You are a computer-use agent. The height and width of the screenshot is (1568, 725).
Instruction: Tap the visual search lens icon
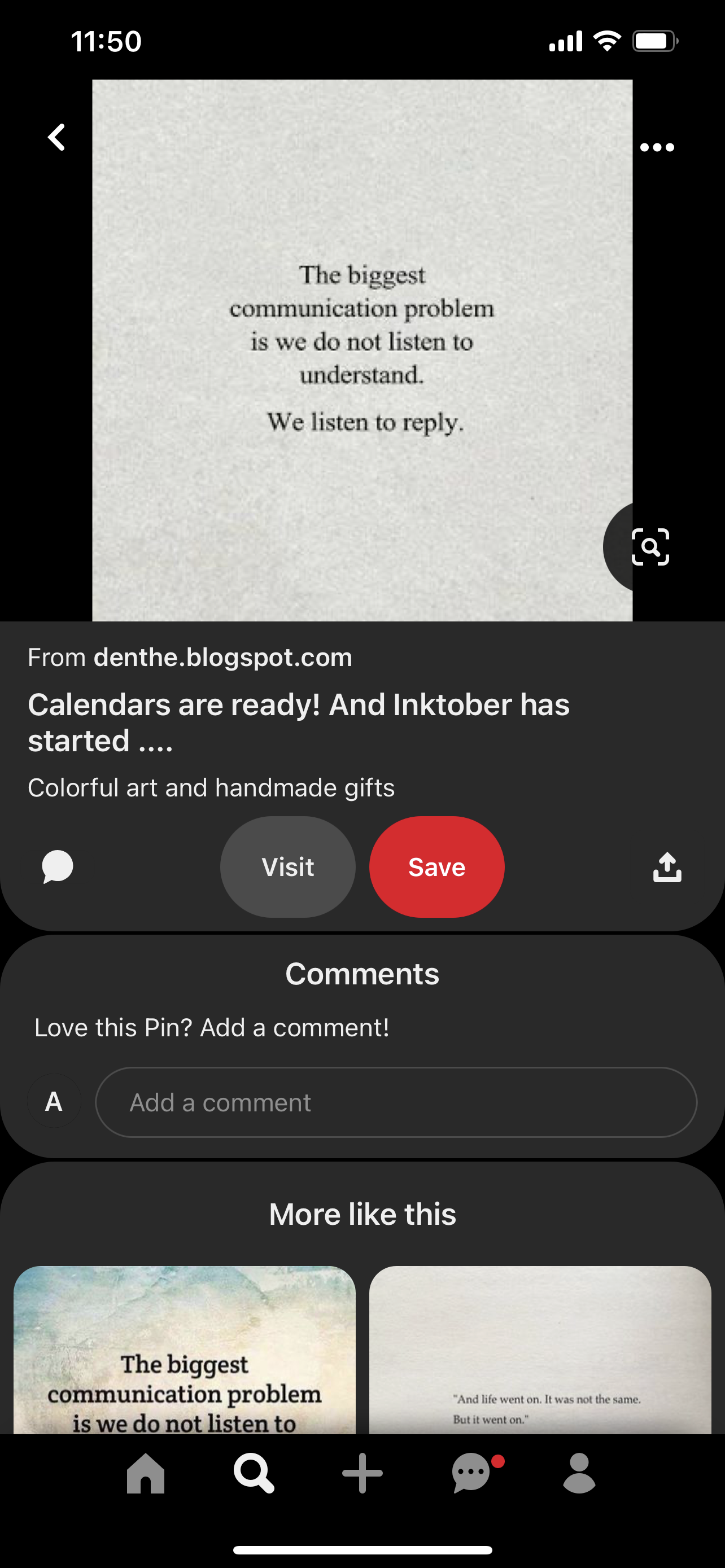coord(649,546)
